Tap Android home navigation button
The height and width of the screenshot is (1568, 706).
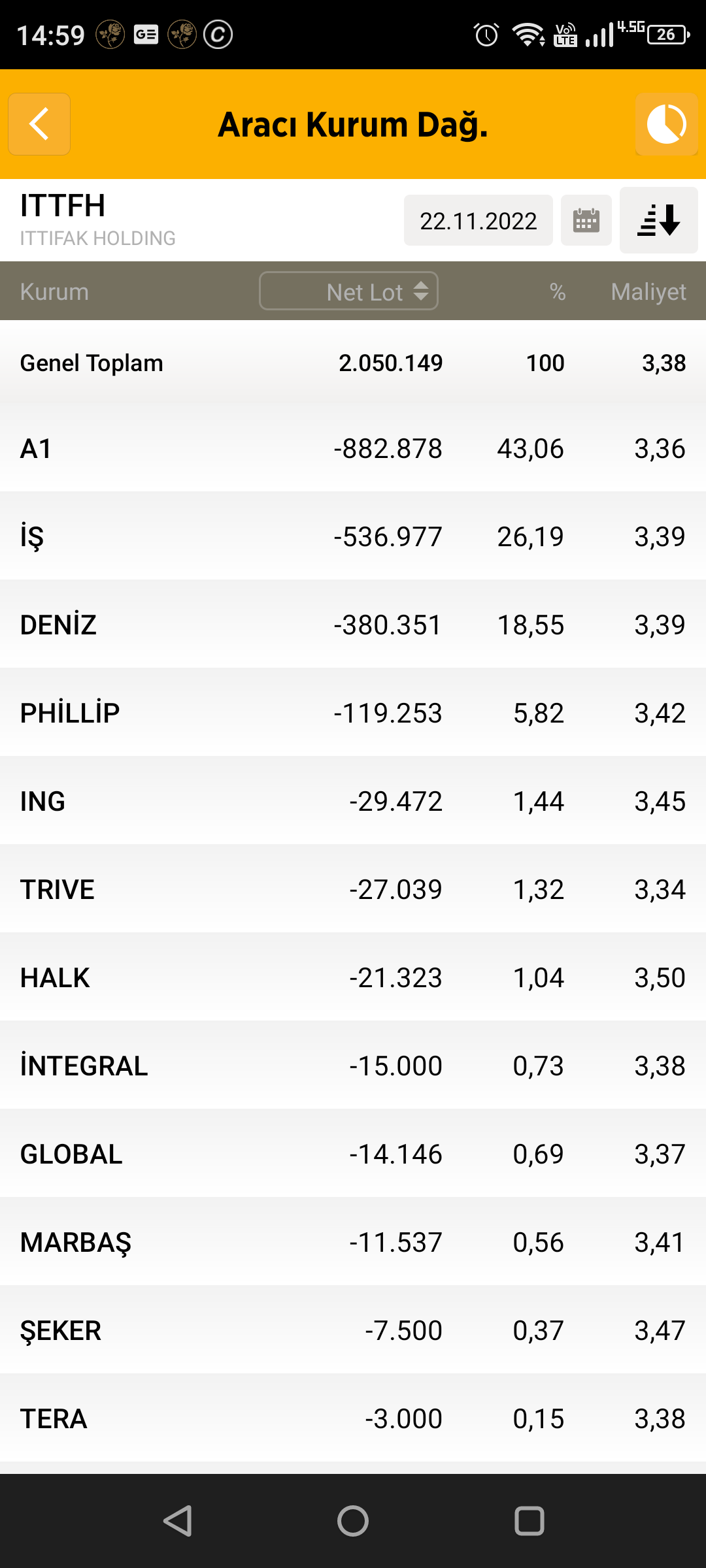tap(353, 1521)
